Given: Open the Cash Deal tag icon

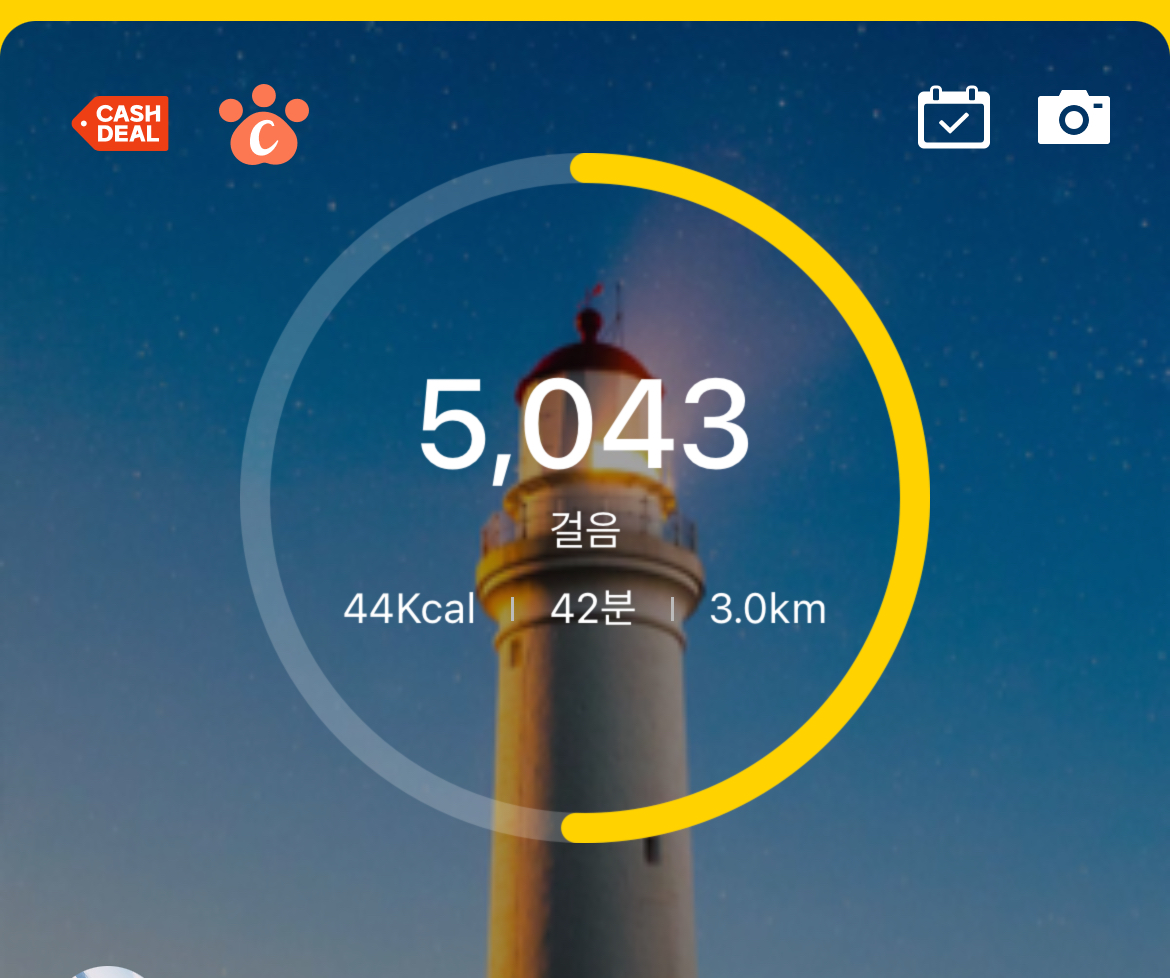Looking at the screenshot, I should click(121, 123).
